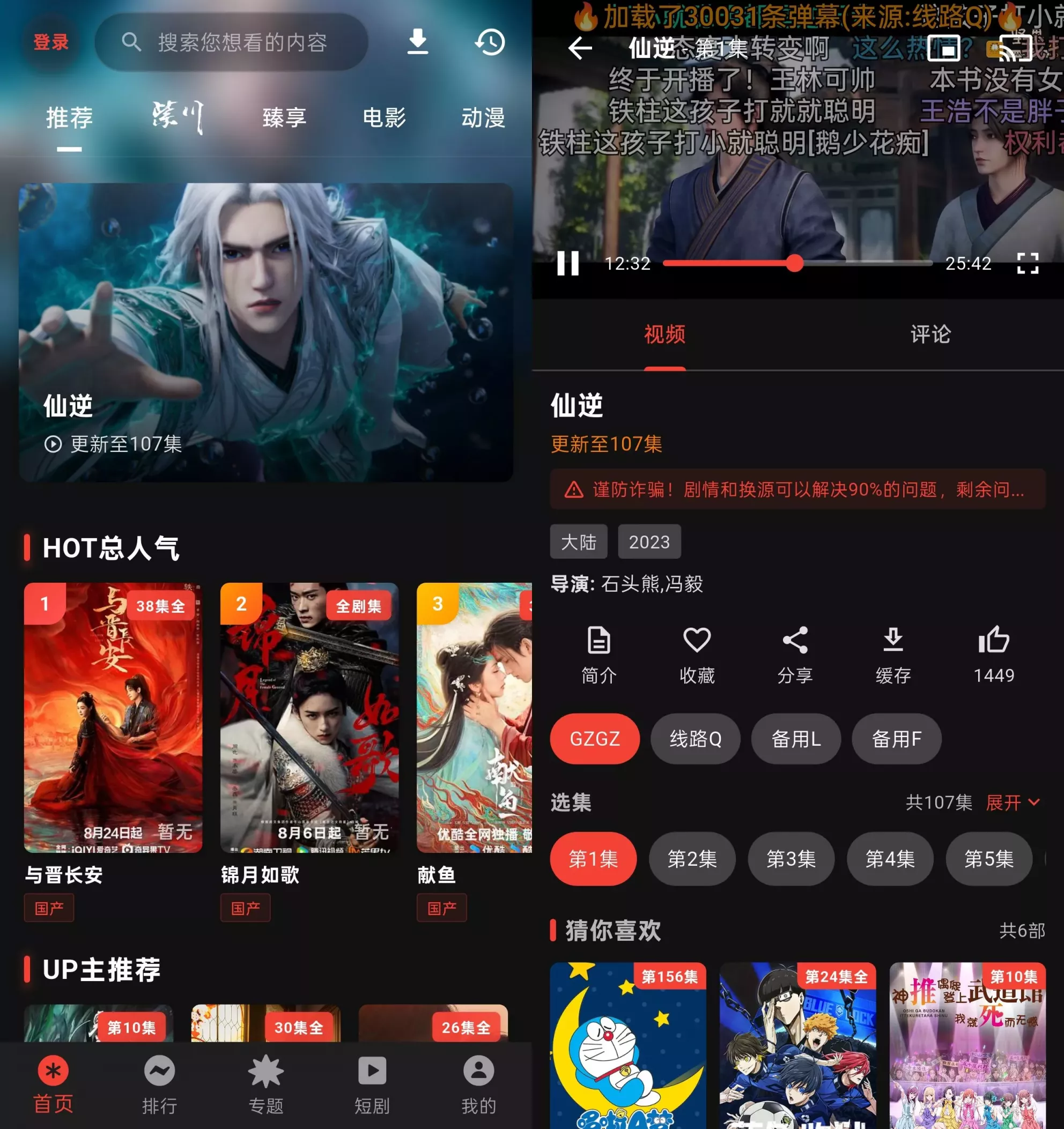1064x1129 pixels.
Task: Open the 锦月如歌 drama card
Action: tap(309, 718)
